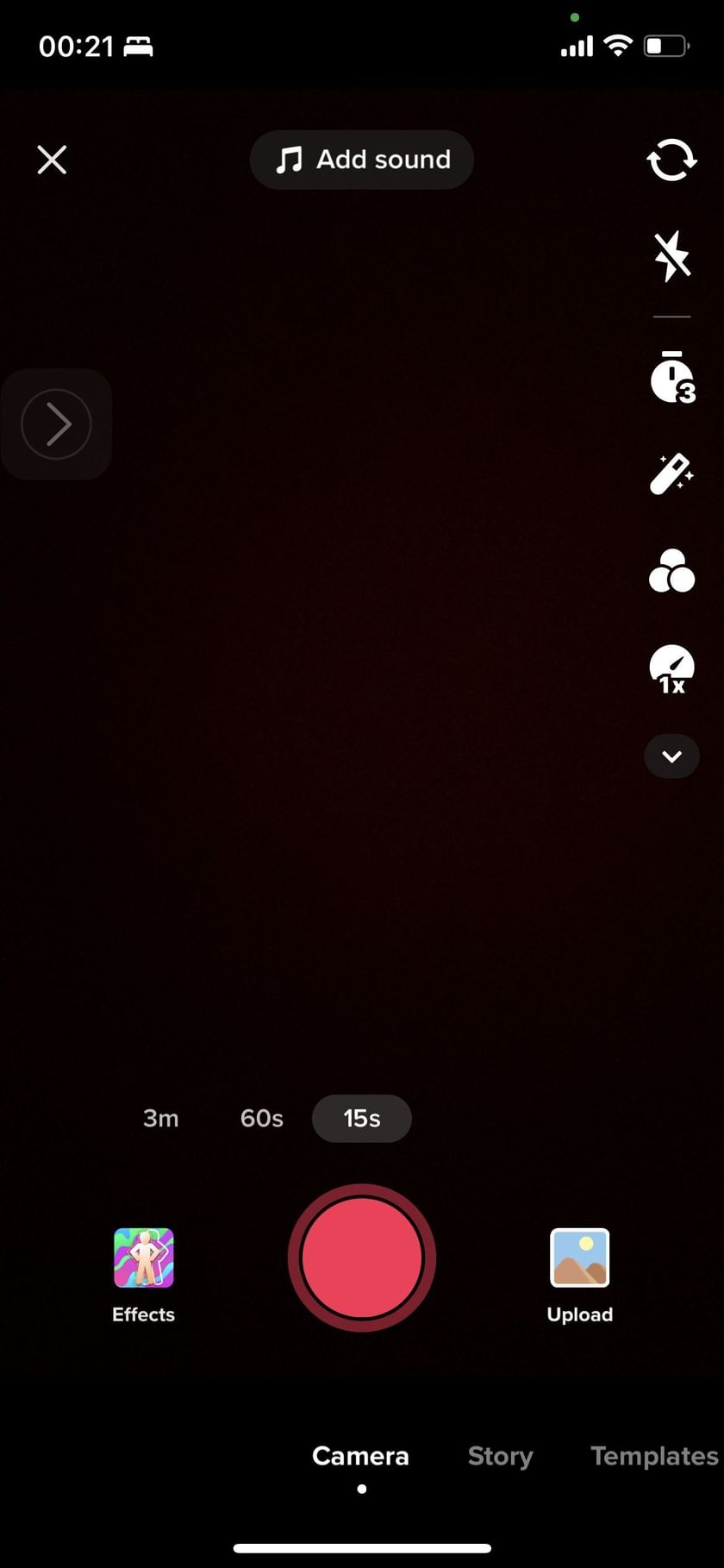The width and height of the screenshot is (724, 1568).
Task: Stay on the Camera tab
Action: (x=360, y=1456)
